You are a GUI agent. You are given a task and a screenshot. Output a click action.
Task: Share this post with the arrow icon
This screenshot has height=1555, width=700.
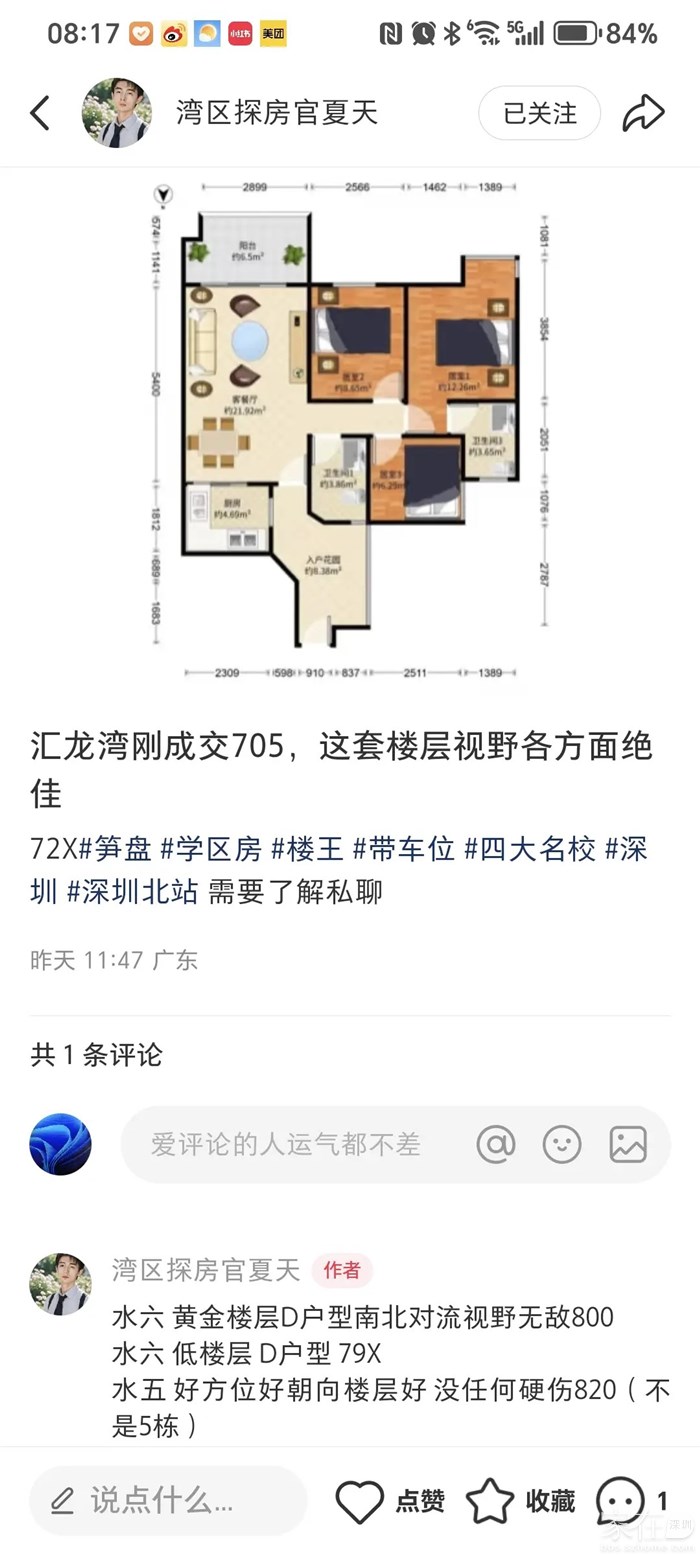(643, 113)
